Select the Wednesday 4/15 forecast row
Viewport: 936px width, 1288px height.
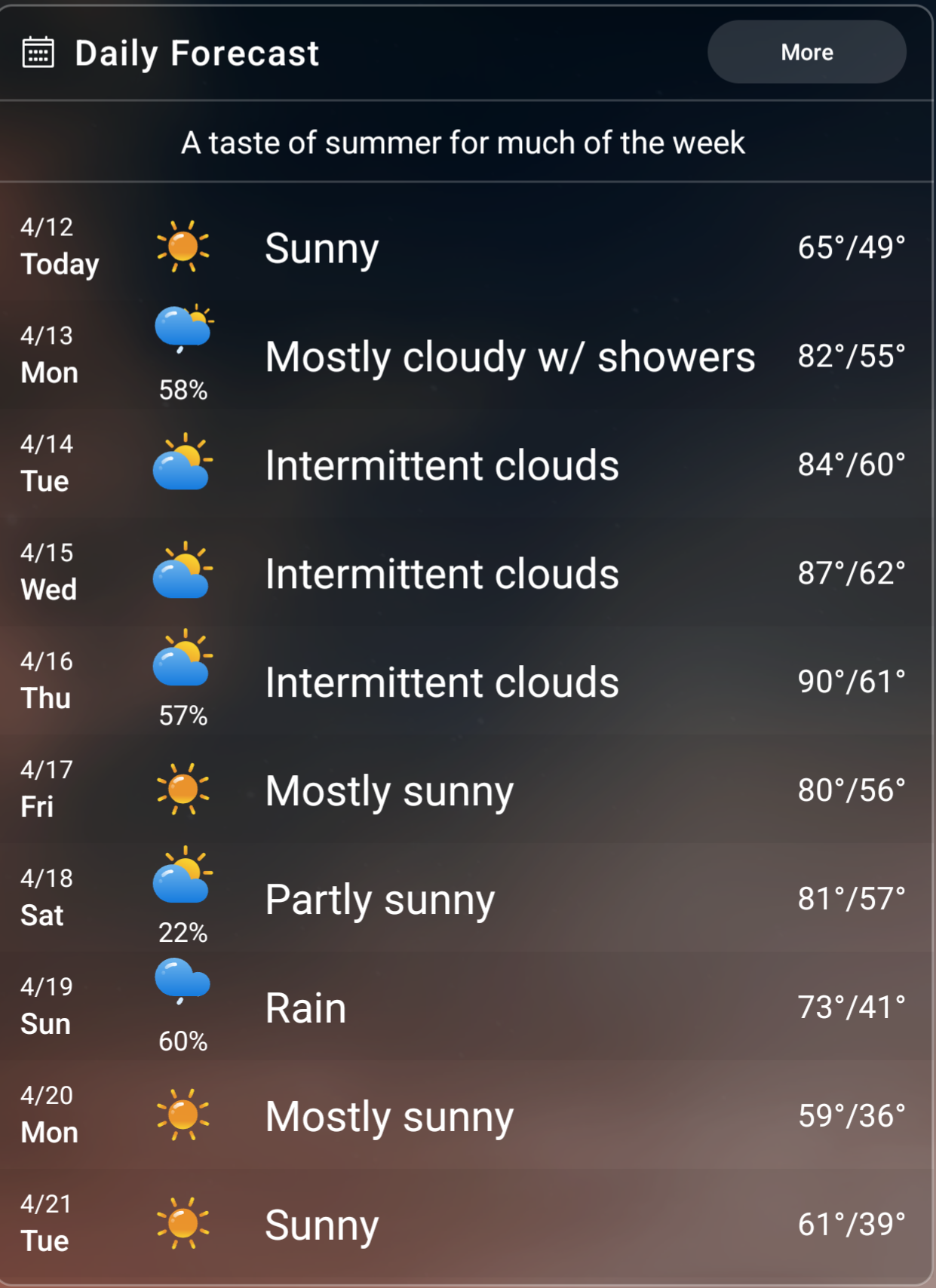466,573
